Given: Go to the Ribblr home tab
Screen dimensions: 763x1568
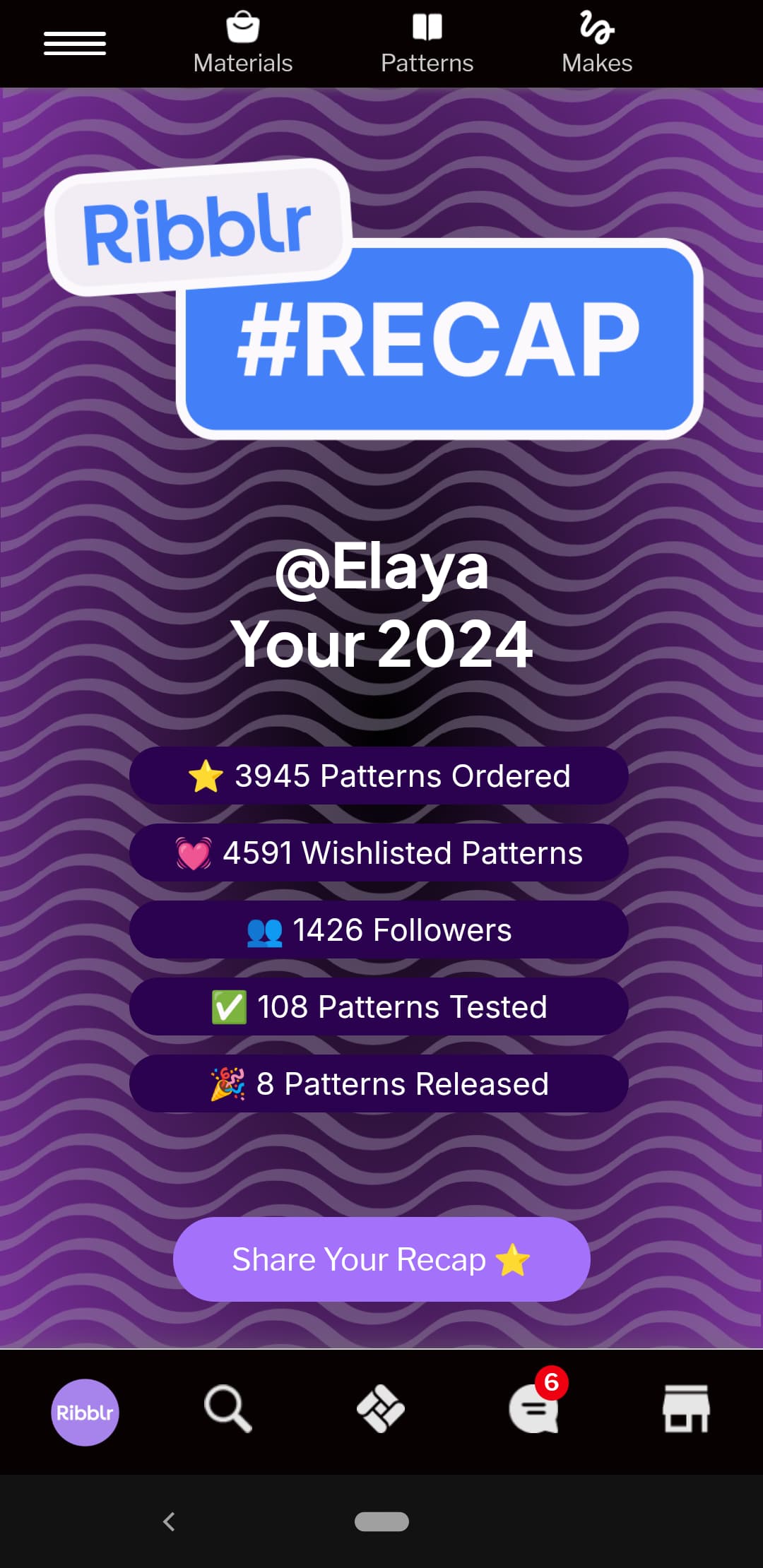Looking at the screenshot, I should 85,1413.
